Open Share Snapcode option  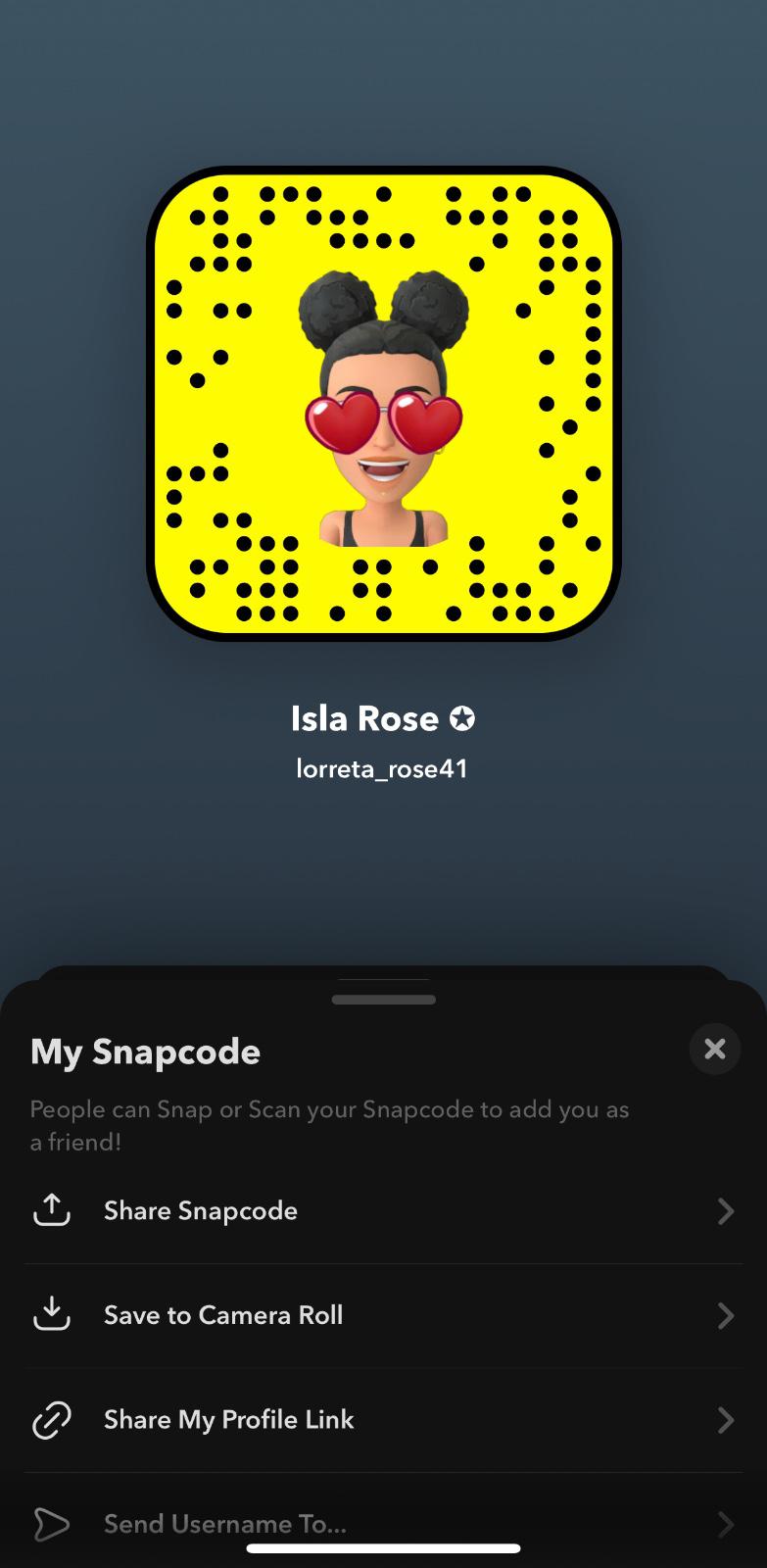(382, 1211)
